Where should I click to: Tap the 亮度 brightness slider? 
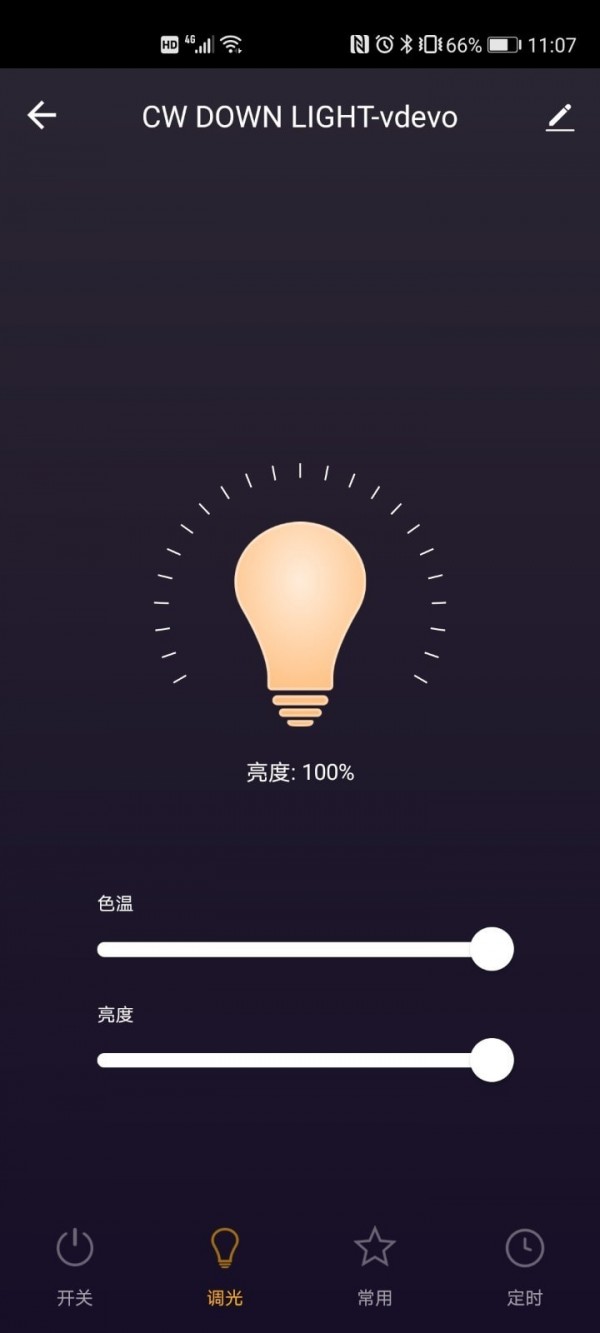(300, 1060)
